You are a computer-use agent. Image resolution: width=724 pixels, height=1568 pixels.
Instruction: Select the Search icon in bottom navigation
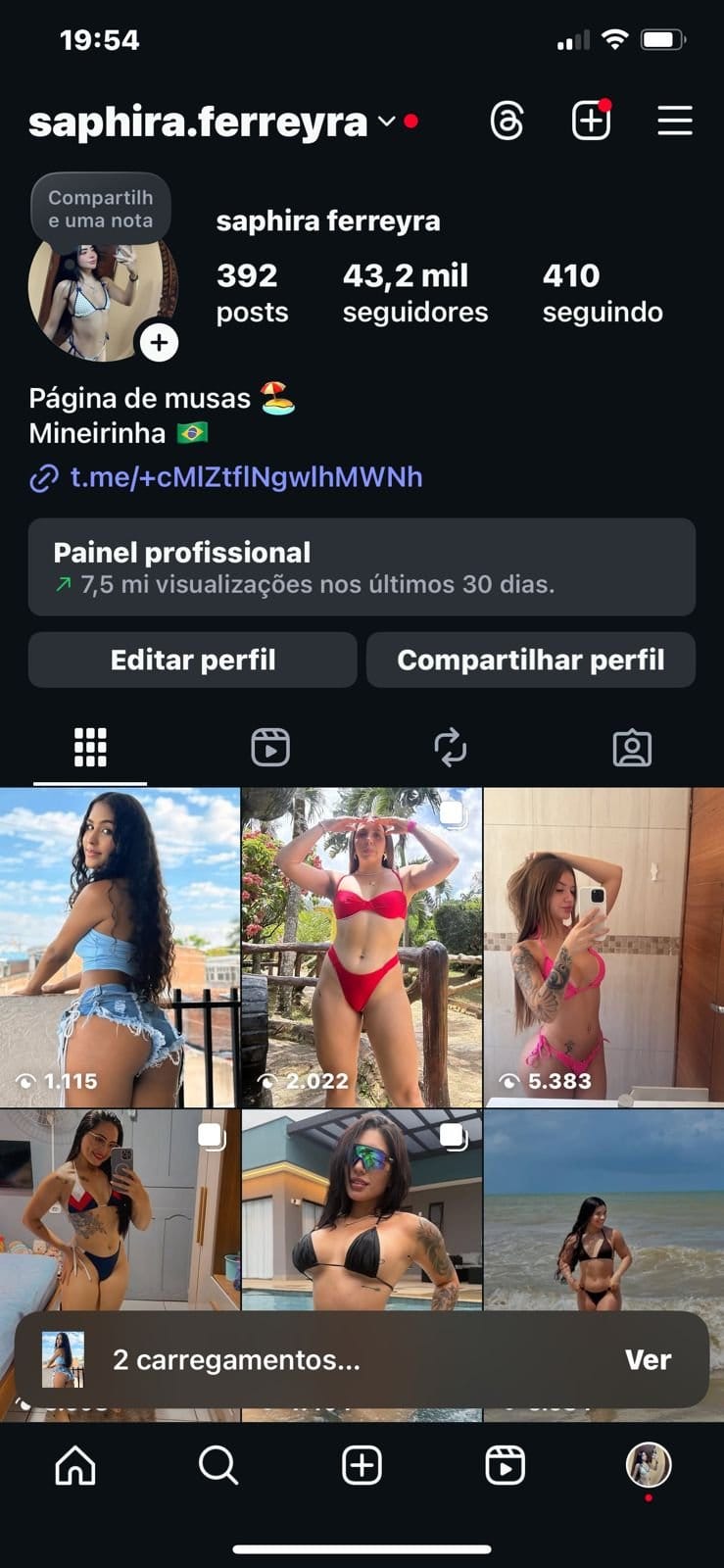coord(217,1465)
